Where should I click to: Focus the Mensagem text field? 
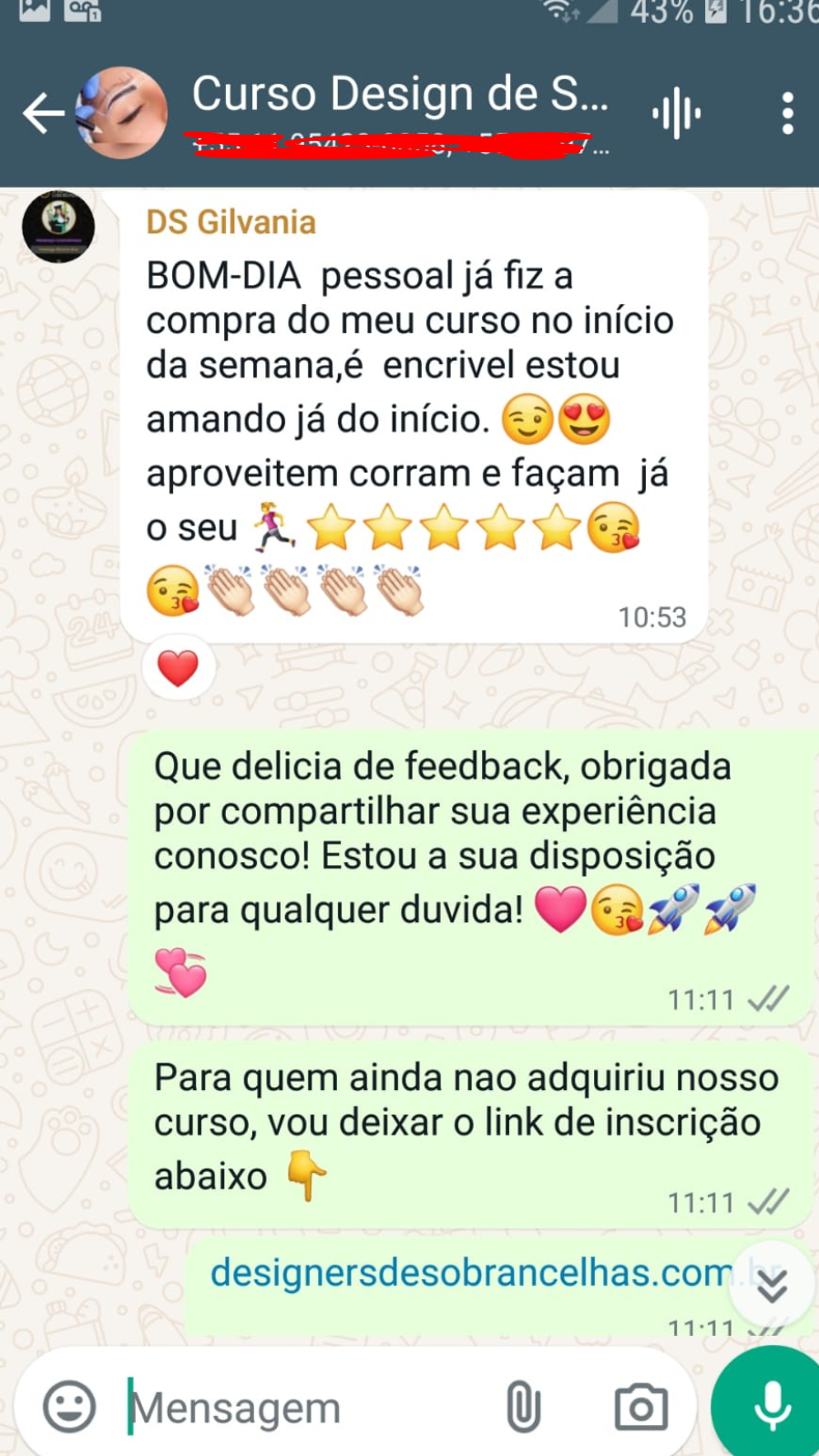pos(301,1409)
